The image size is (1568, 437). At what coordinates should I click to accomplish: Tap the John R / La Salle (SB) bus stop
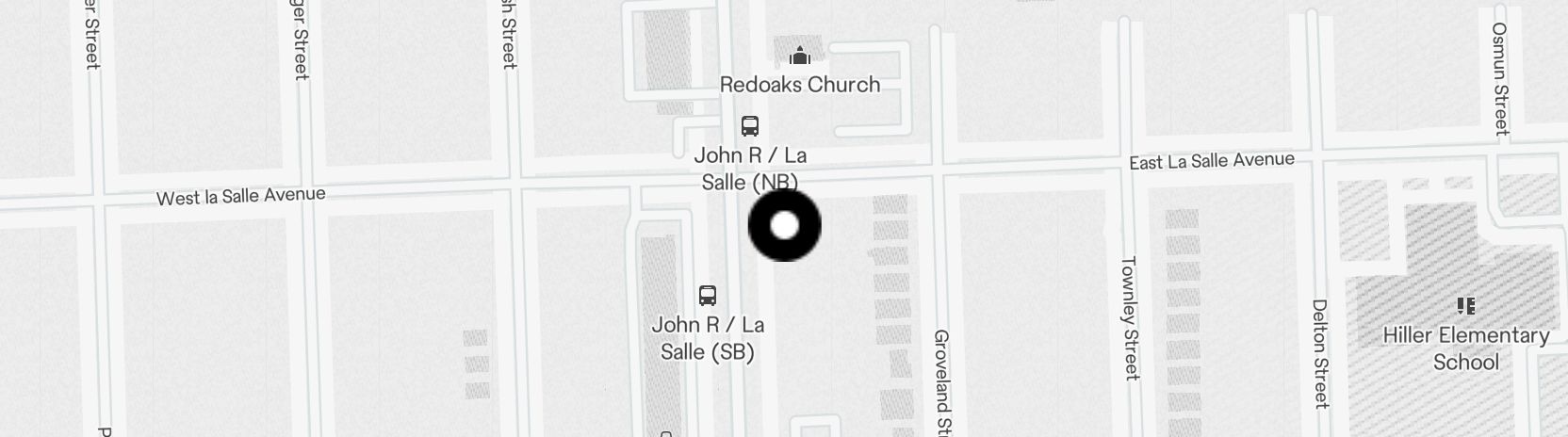point(708,296)
